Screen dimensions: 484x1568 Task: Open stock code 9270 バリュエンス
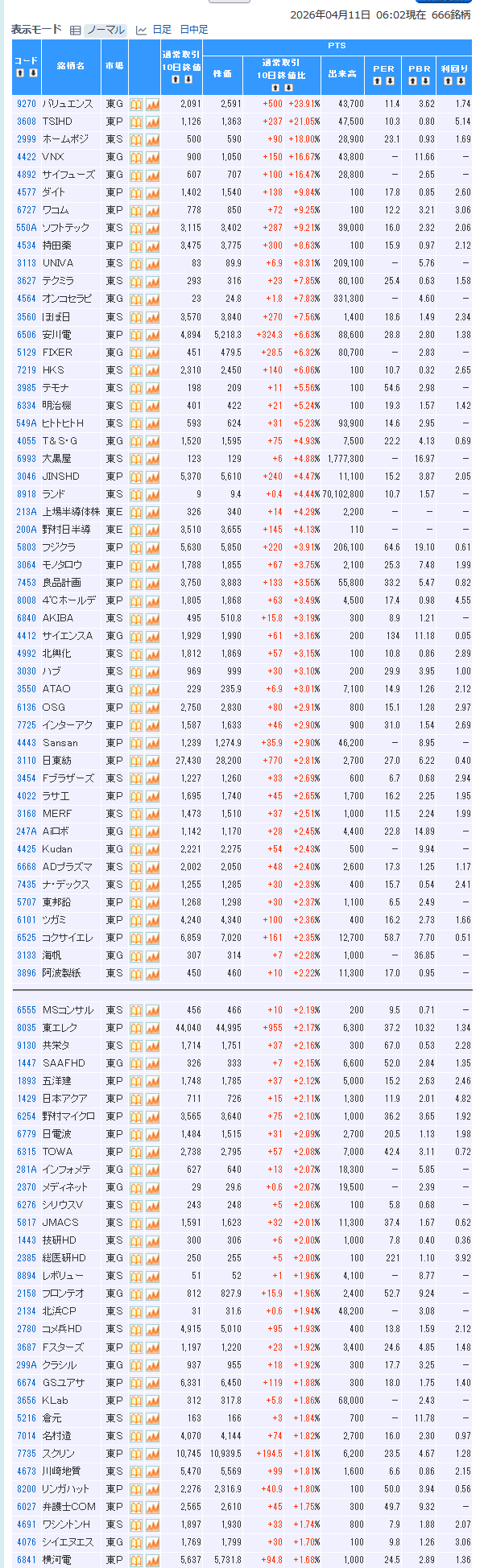[27, 104]
